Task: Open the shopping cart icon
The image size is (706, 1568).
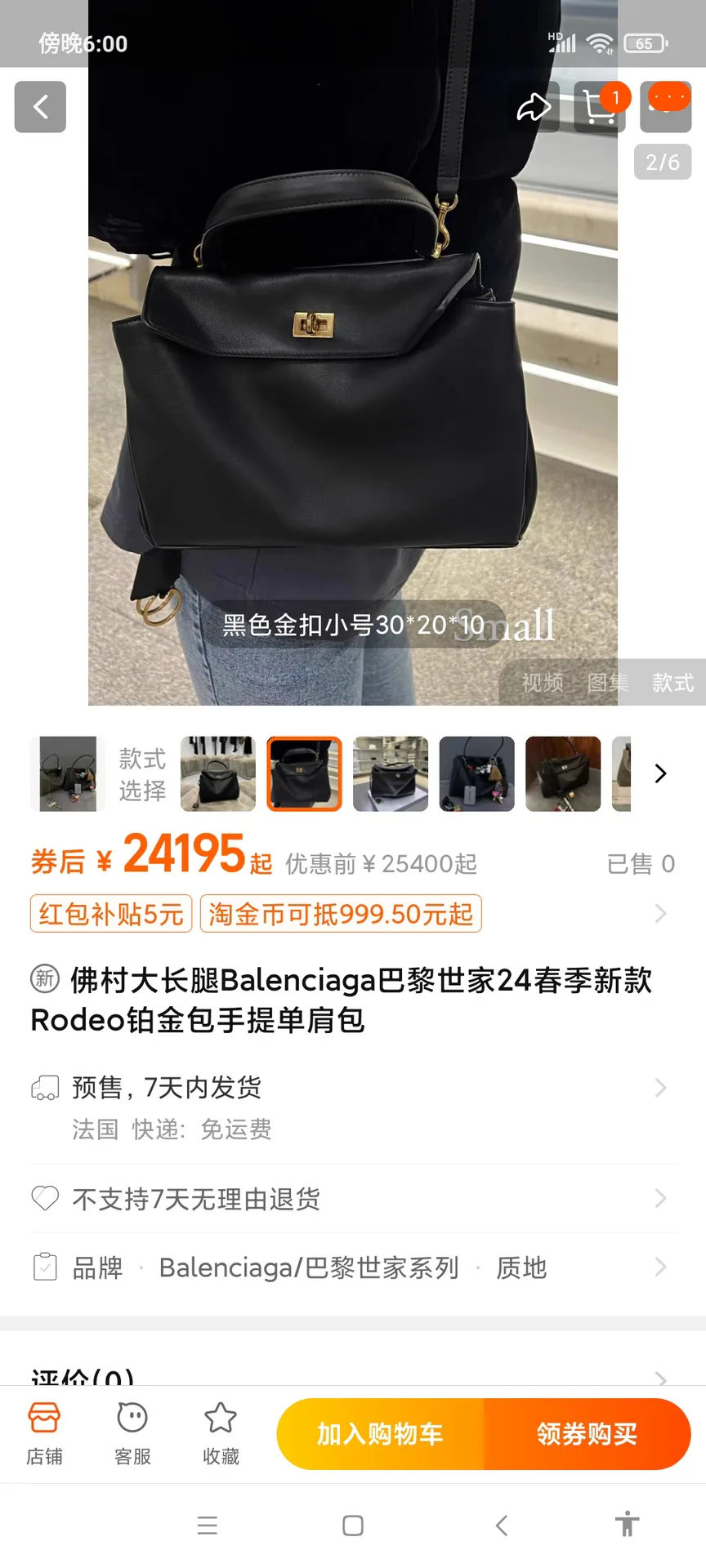Action: tap(600, 107)
